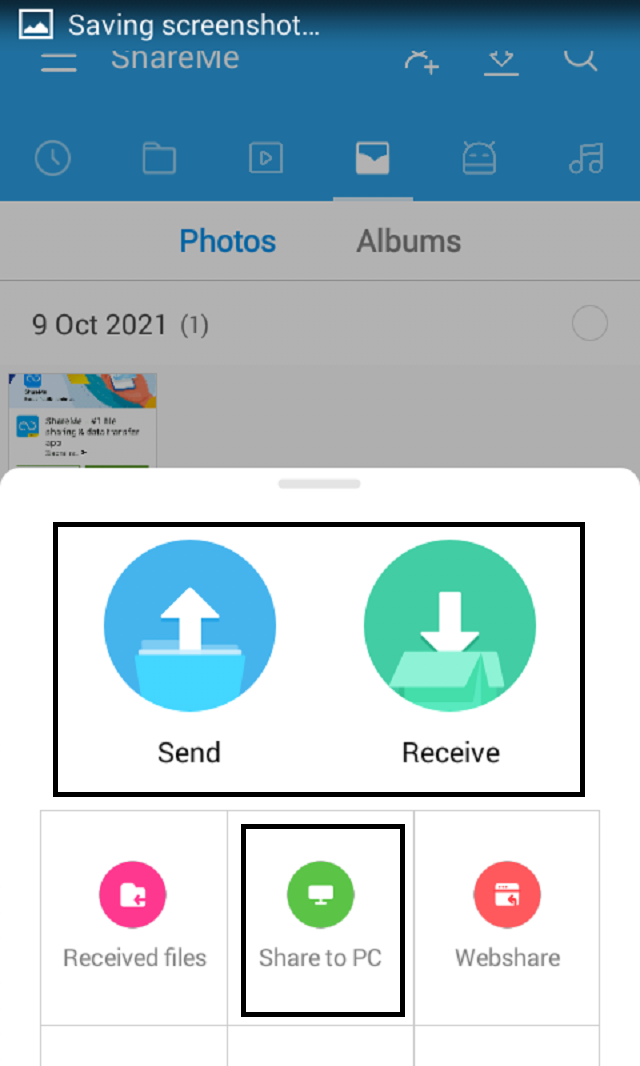Viewport: 640px width, 1066px height.
Task: Open the search icon in the app bar
Action: (x=580, y=60)
